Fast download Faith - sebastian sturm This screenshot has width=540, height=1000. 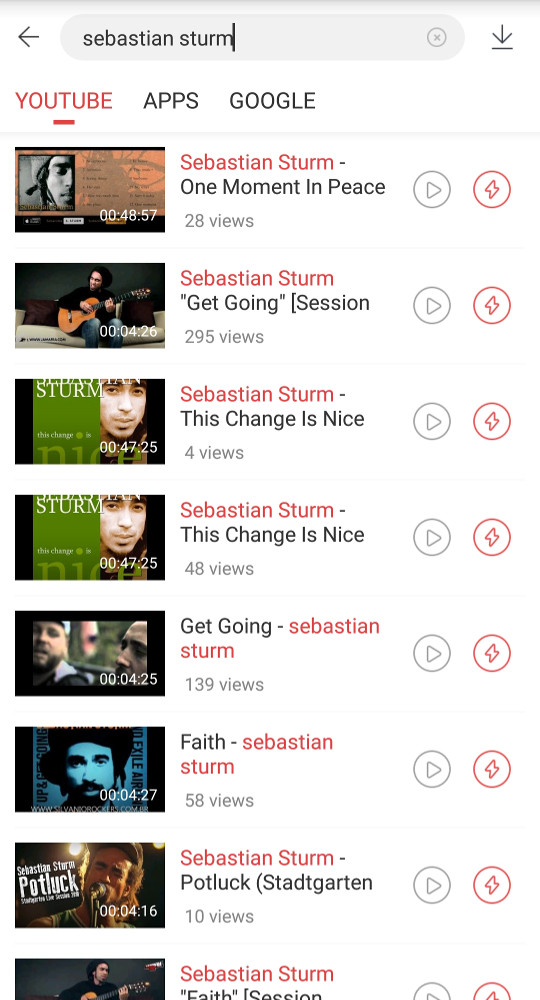(492, 770)
